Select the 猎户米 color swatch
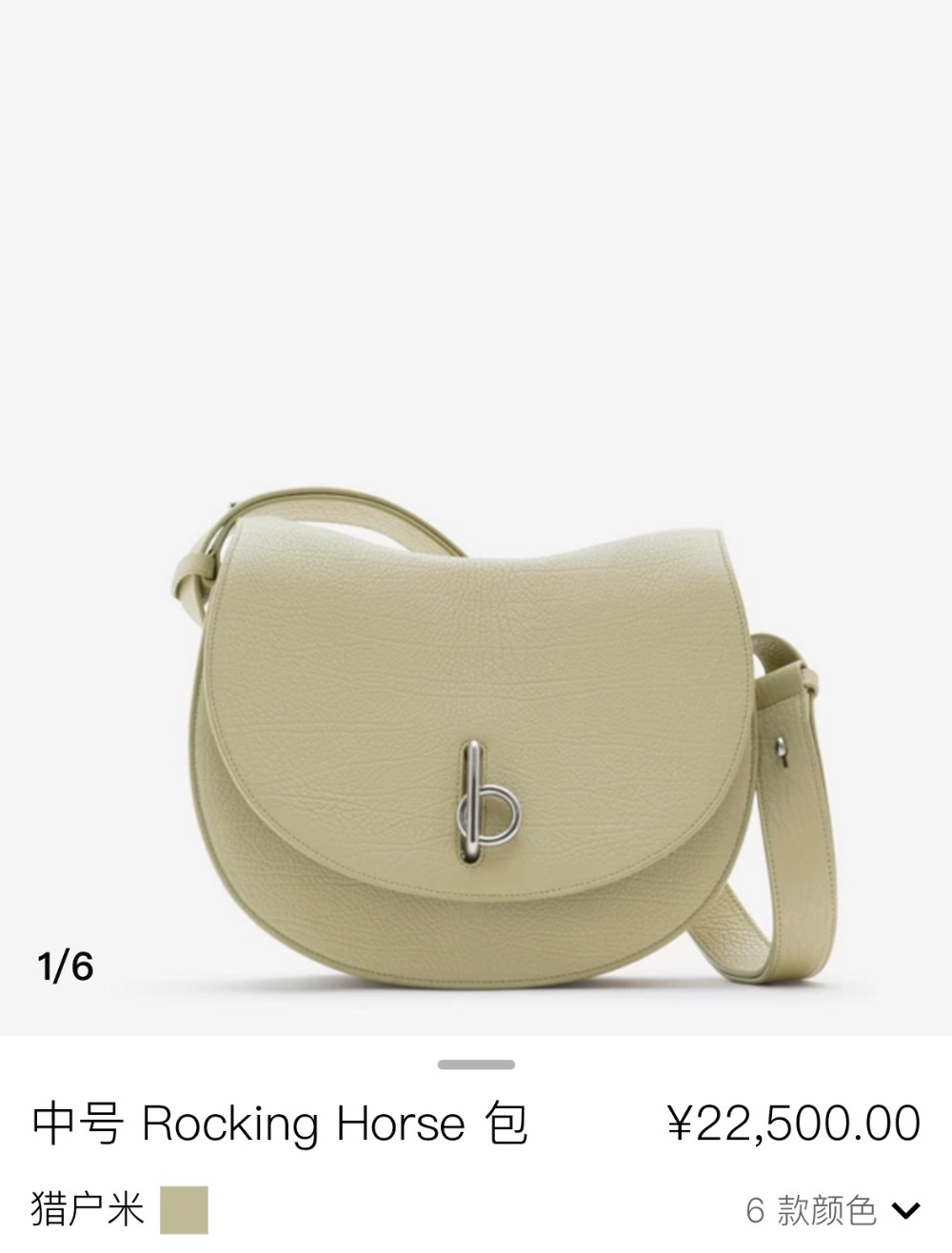Viewport: 952px width, 1253px height. click(184, 1210)
